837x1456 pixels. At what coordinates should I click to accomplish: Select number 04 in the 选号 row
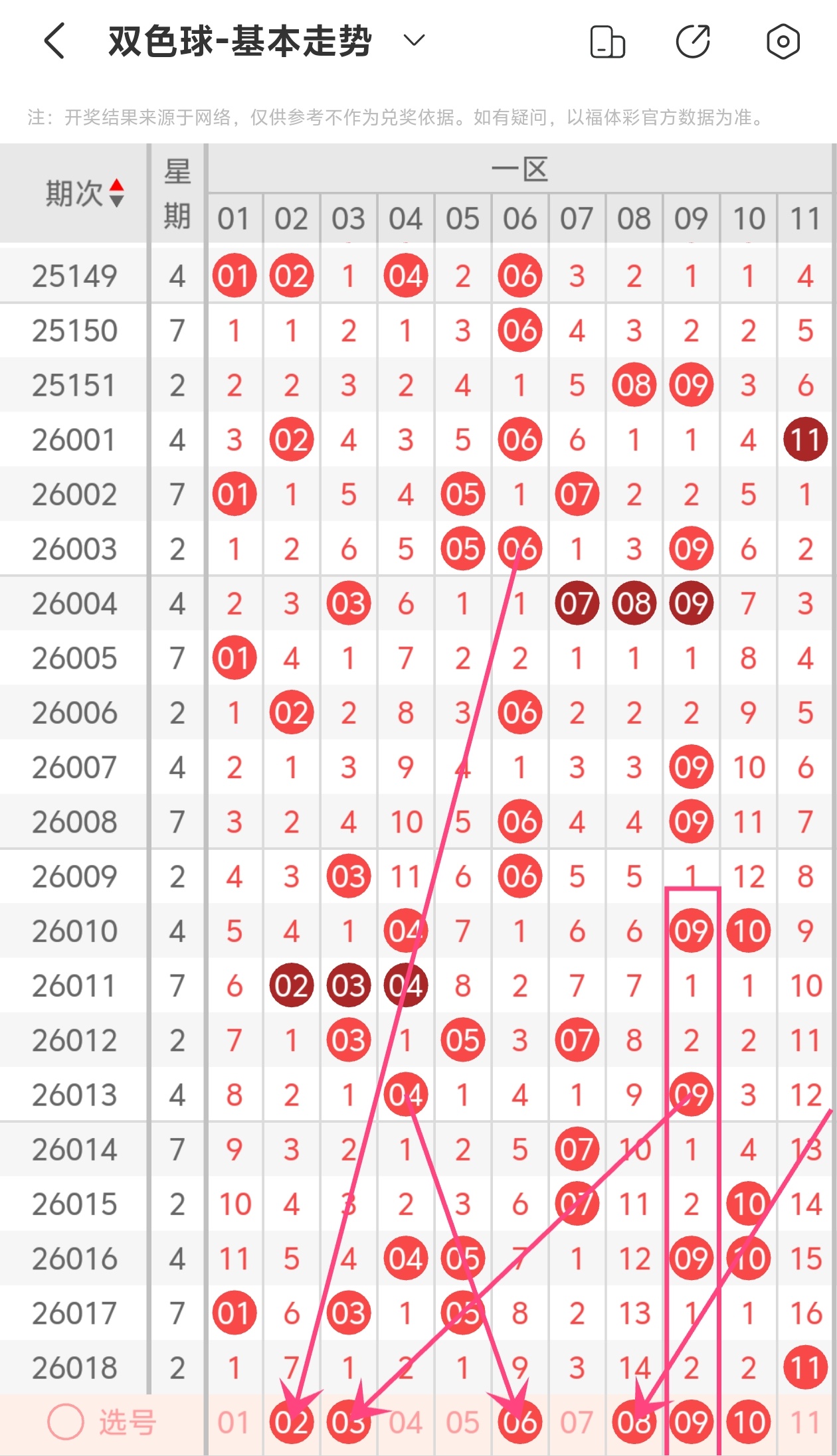[405, 1422]
